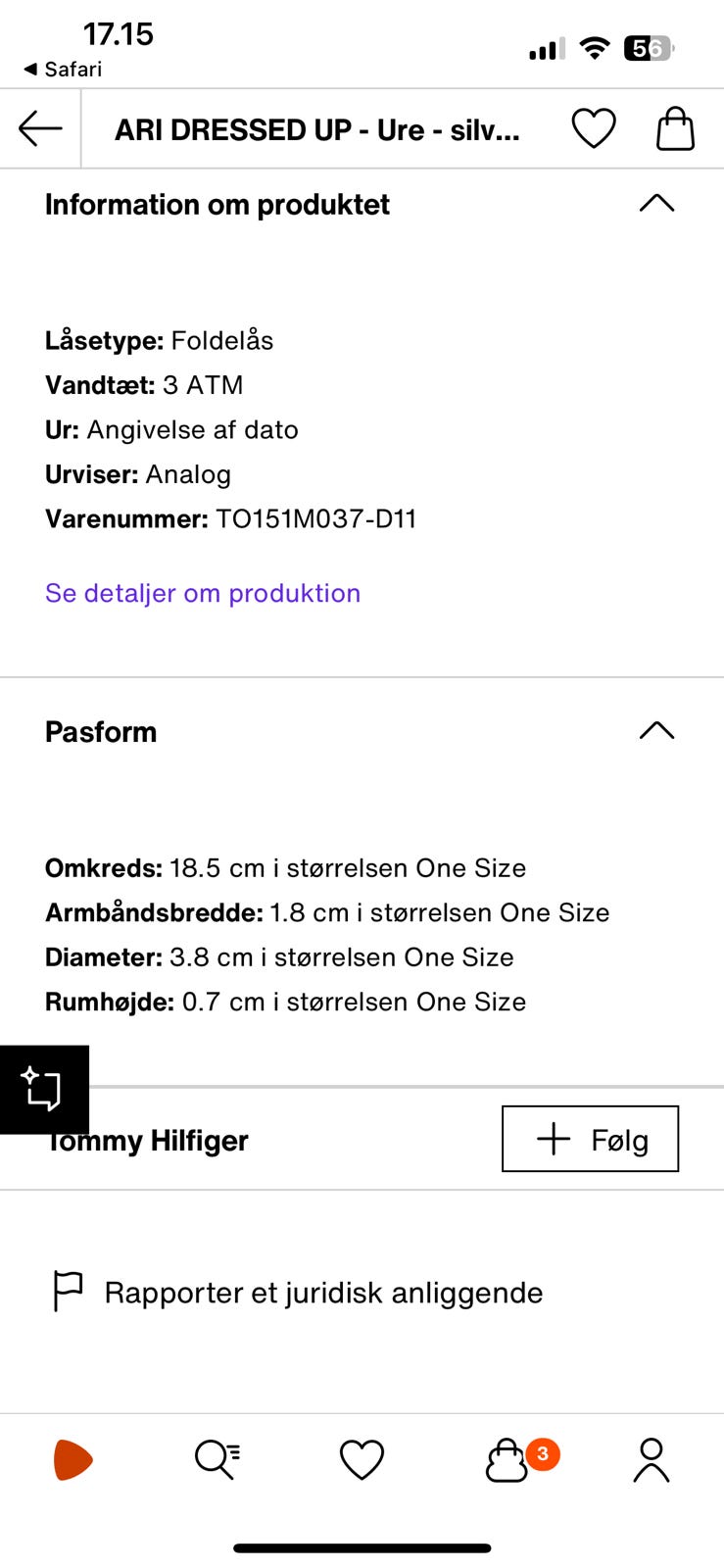Return to Safari via the status bar link
Screen dimensions: 724x1568
coord(61,69)
